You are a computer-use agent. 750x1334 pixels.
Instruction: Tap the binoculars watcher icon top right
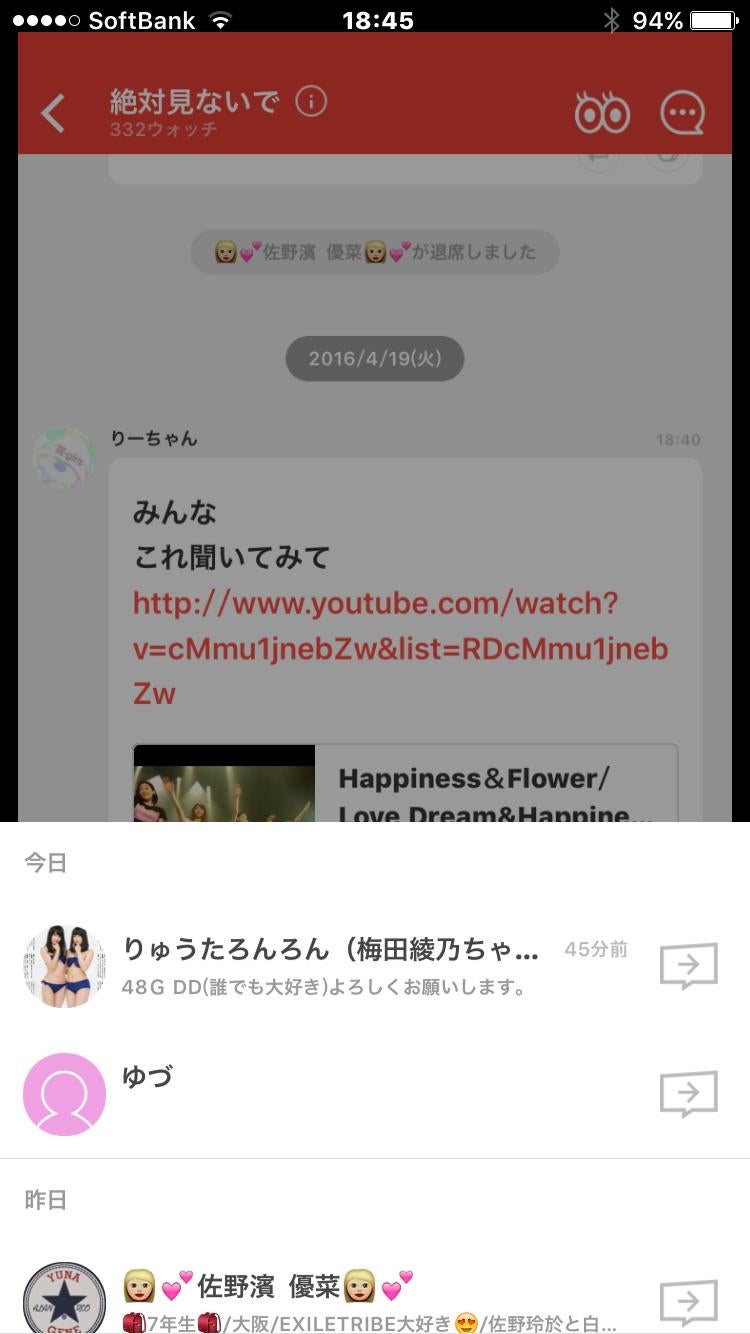(601, 113)
